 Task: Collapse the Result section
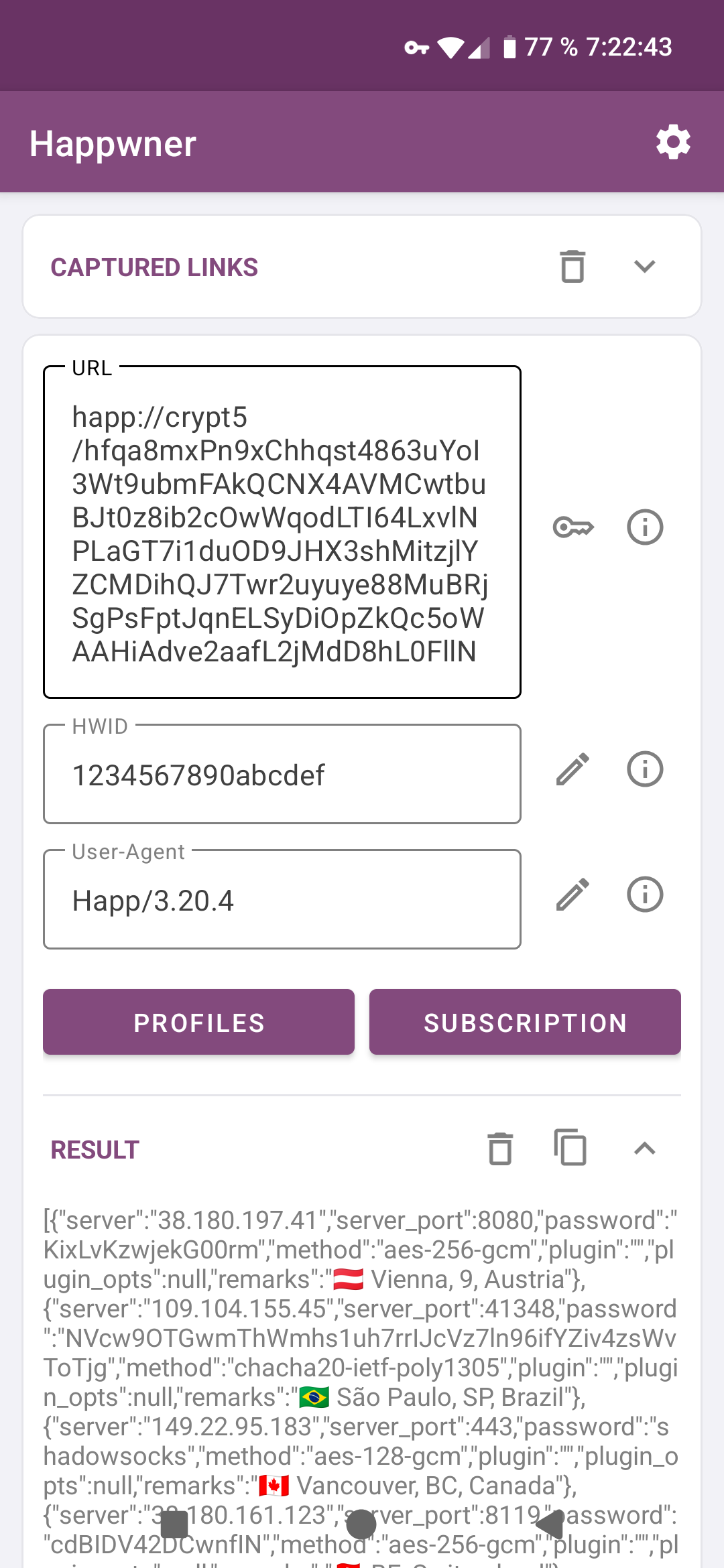644,1149
